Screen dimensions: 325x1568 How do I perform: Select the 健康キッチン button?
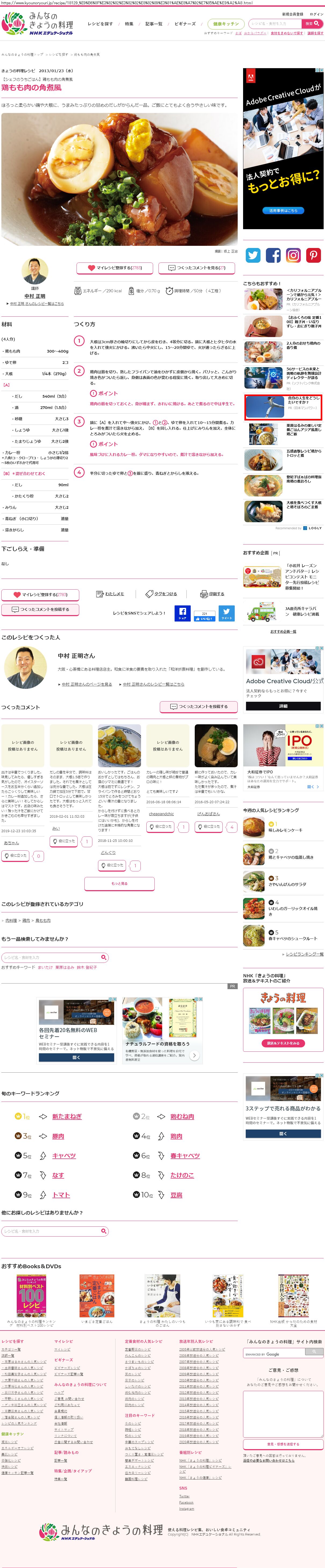click(226, 24)
